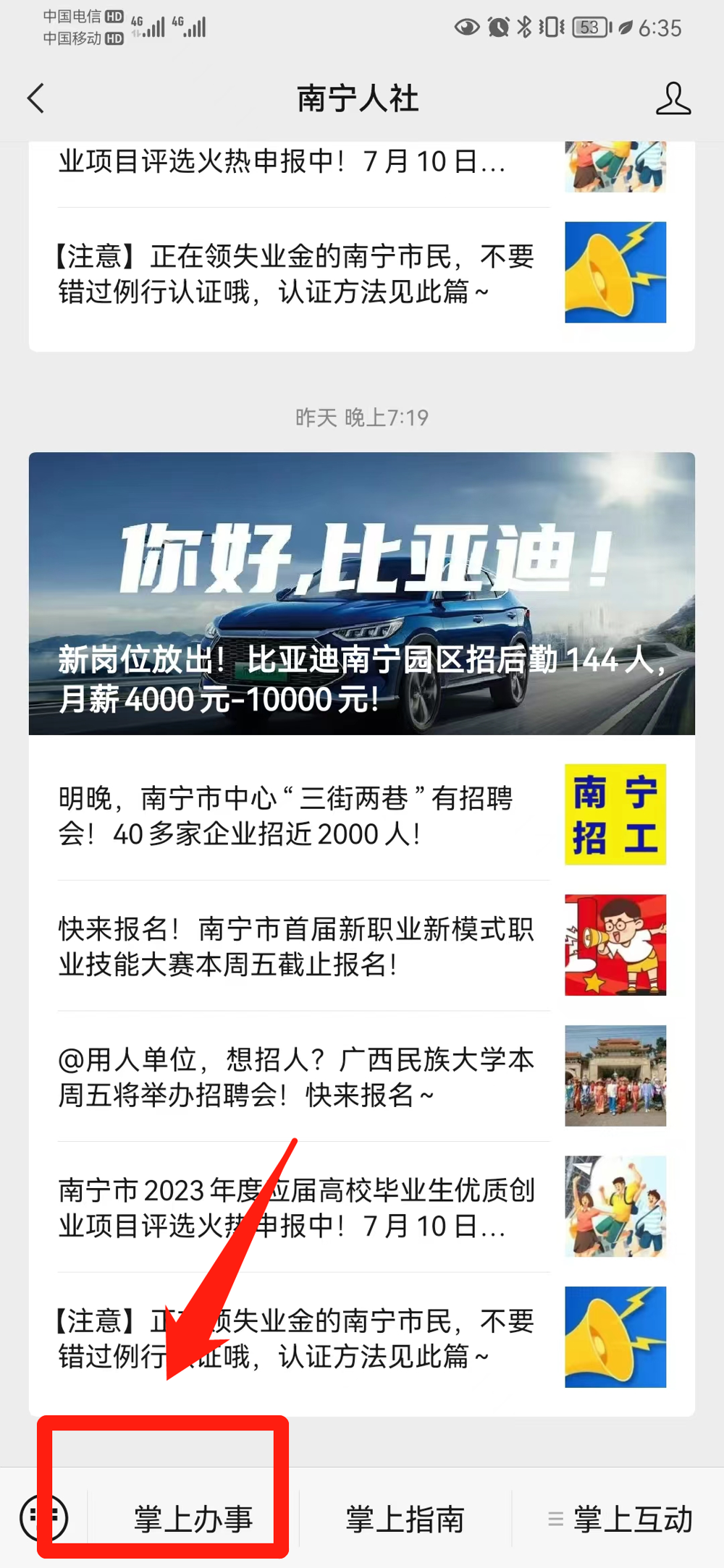724x1568 pixels.
Task: Go back from 南宁人社 page
Action: click(x=36, y=98)
